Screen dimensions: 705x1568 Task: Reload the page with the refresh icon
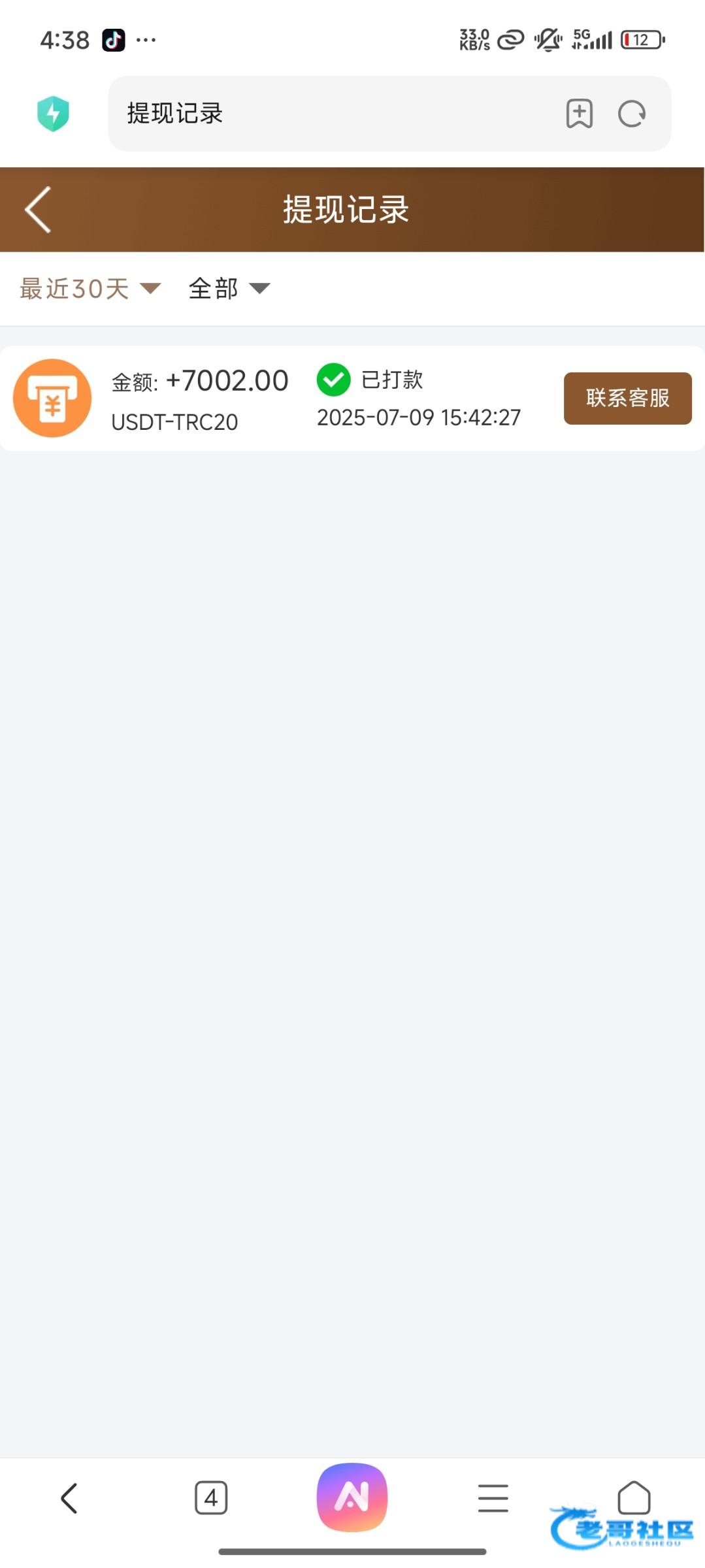tap(632, 114)
